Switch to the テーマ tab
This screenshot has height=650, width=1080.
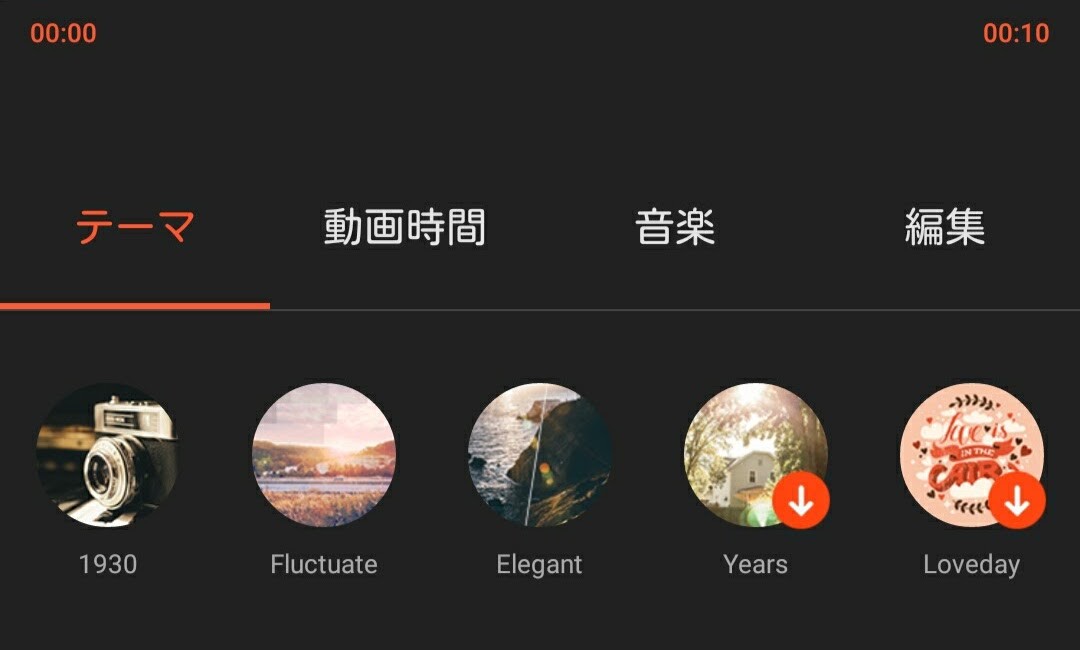135,228
